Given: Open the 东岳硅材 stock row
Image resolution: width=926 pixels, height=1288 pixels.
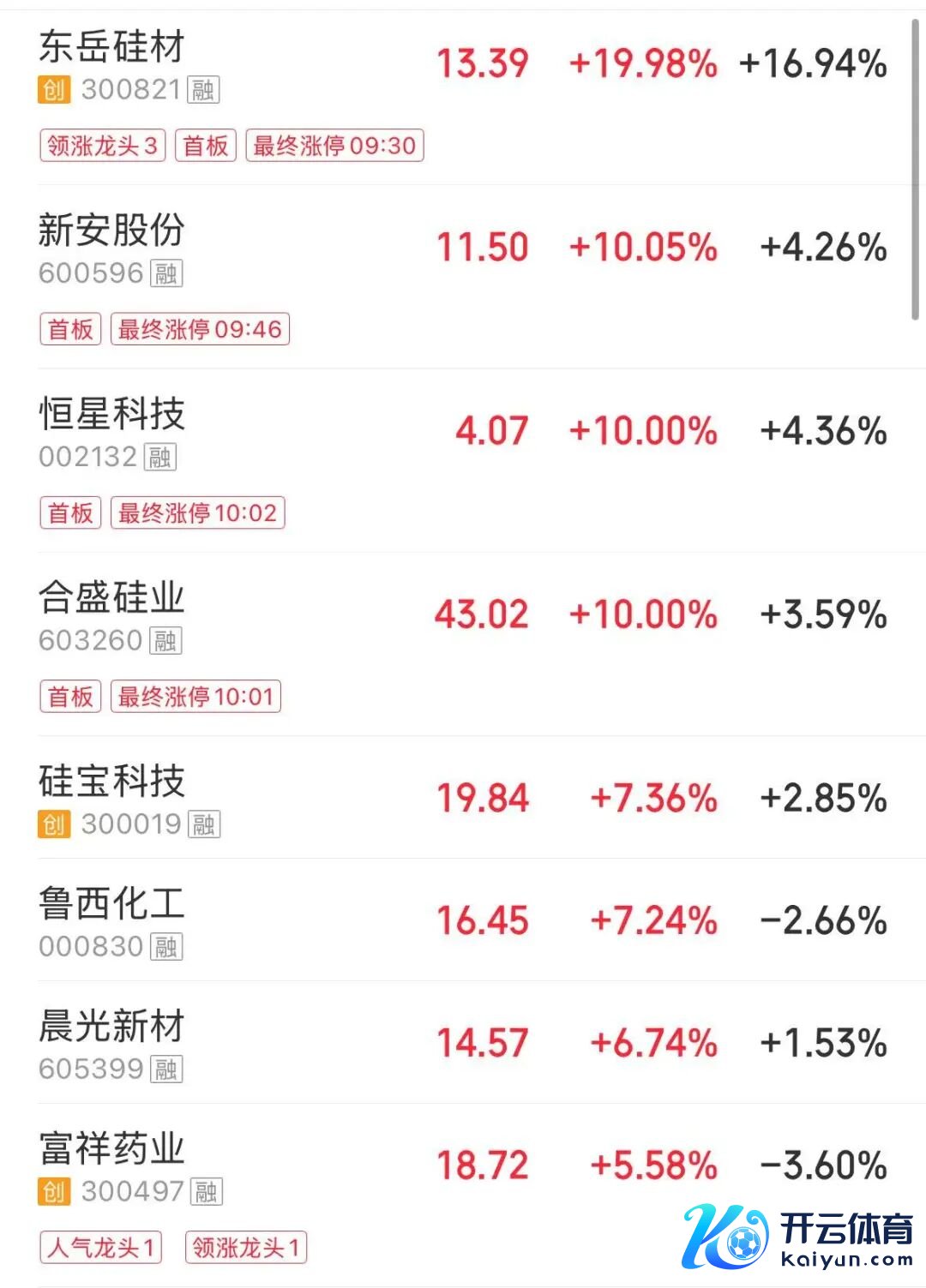Looking at the screenshot, I should [111, 47].
